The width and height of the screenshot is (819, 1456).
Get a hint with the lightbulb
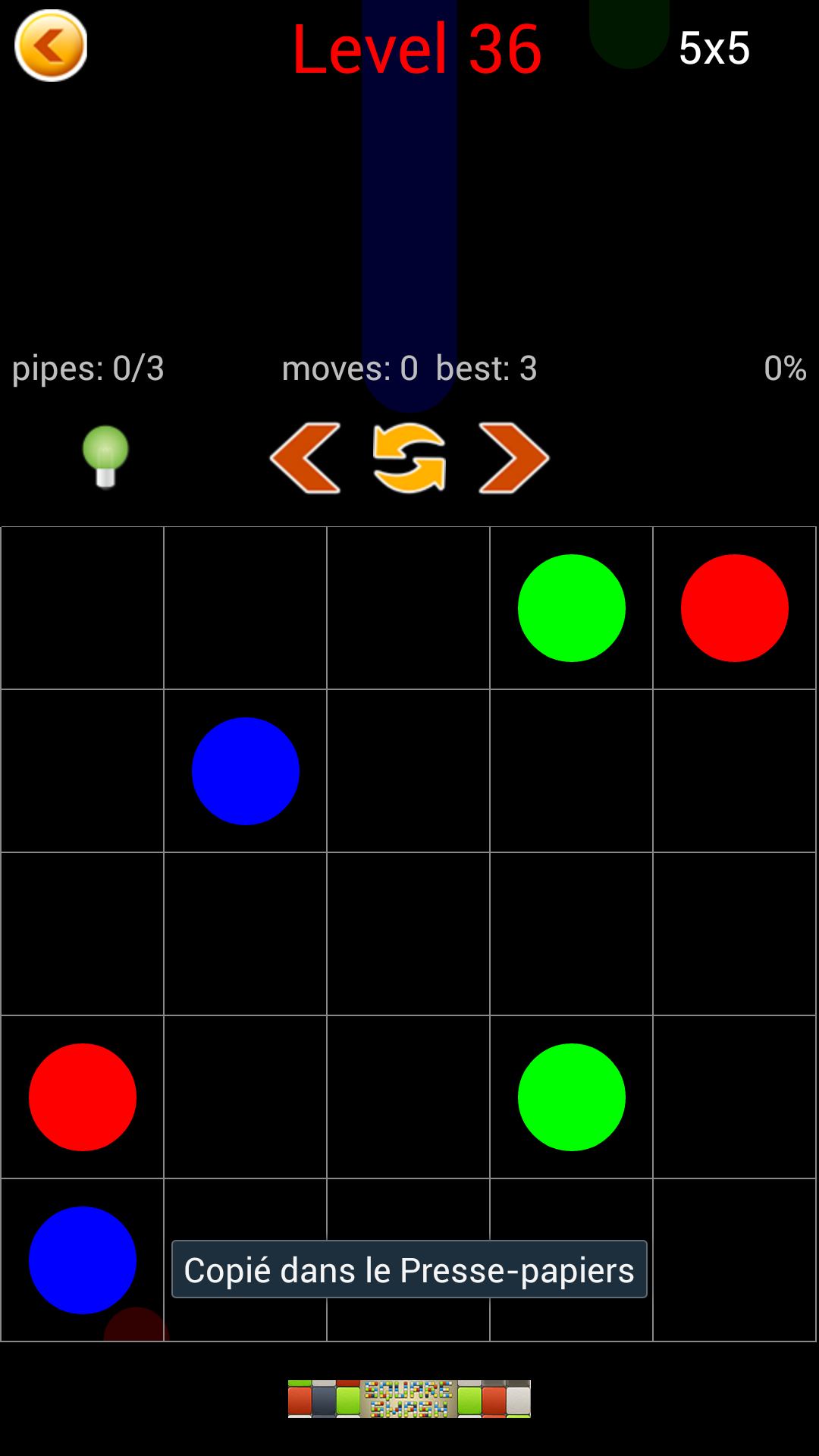[105, 456]
